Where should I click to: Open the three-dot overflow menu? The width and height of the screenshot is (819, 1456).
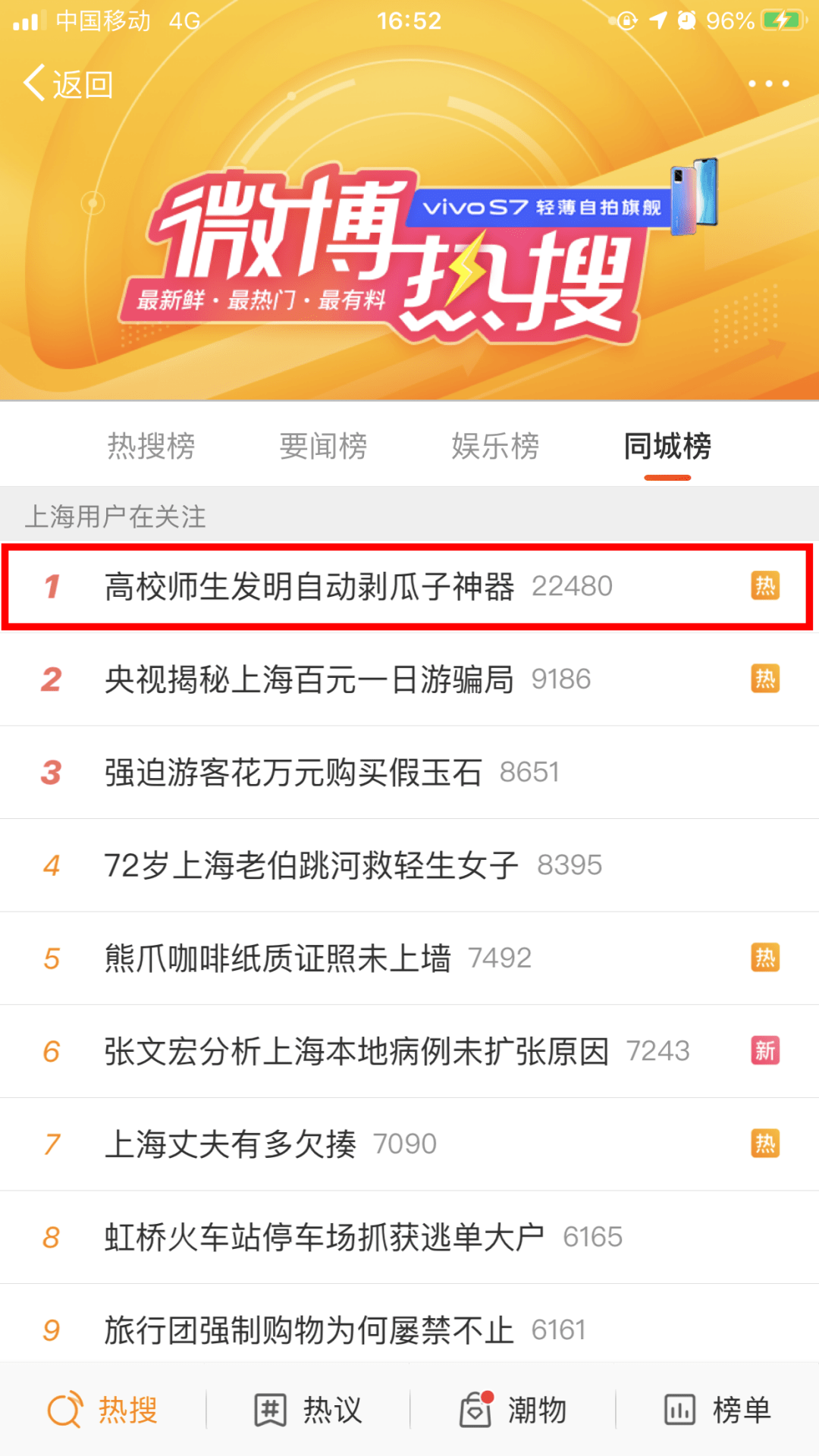click(768, 83)
